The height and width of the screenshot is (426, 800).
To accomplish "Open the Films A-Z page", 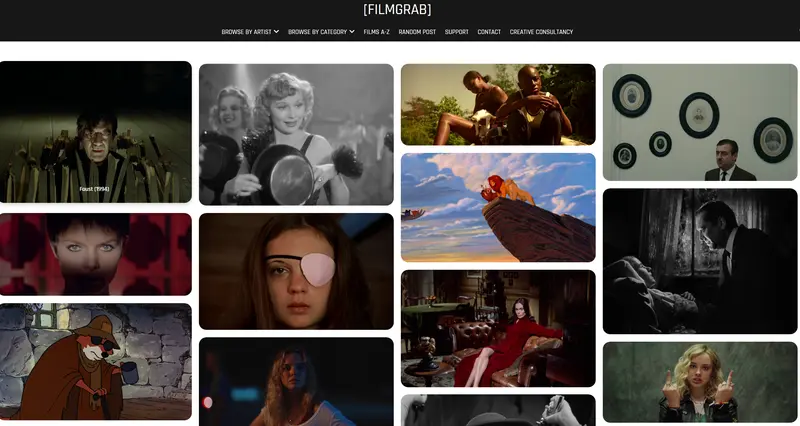I will coord(377,32).
